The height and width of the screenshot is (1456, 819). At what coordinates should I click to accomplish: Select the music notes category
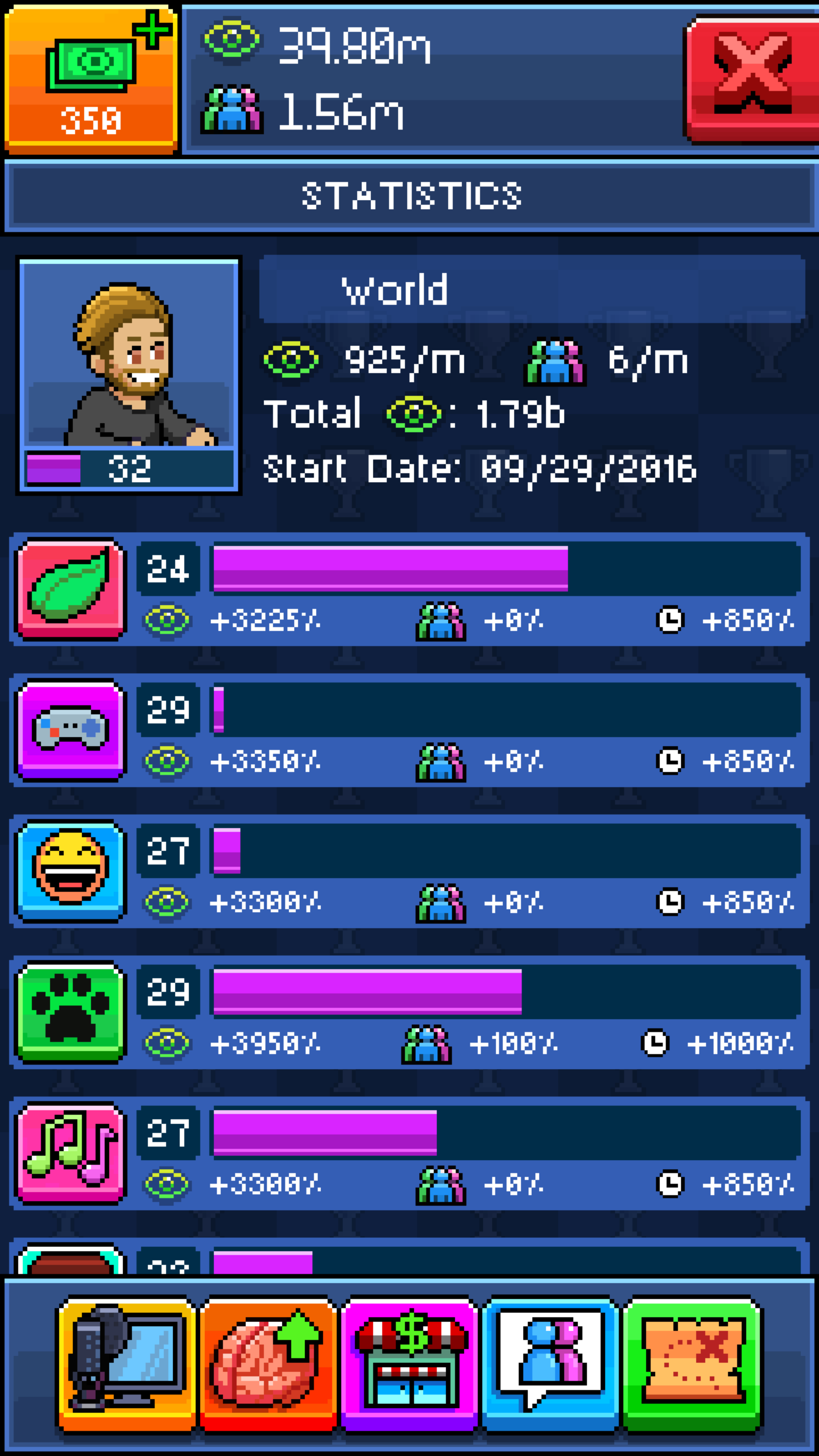click(71, 1153)
